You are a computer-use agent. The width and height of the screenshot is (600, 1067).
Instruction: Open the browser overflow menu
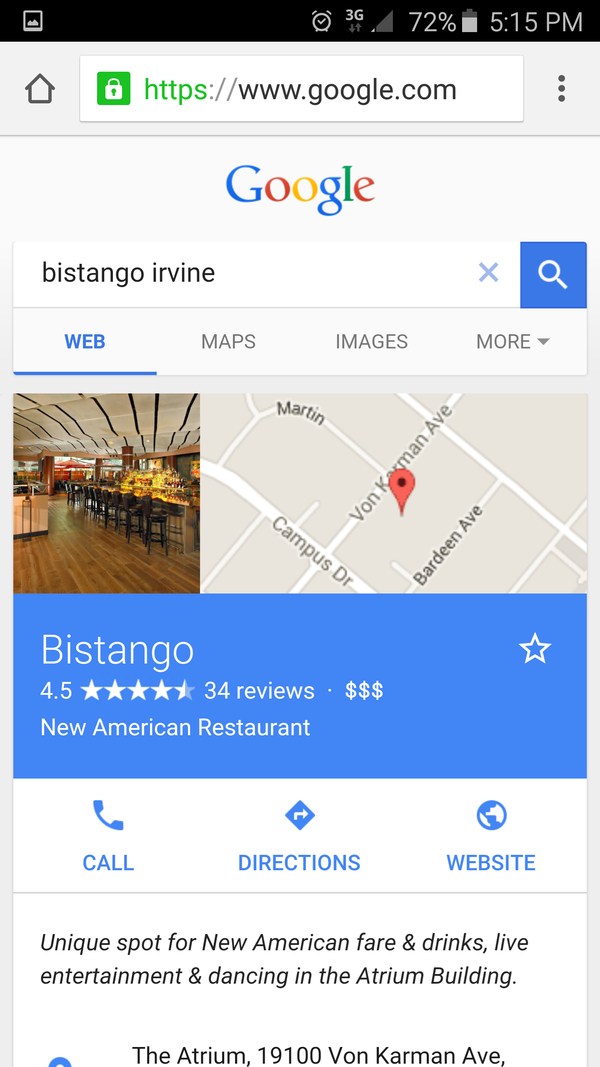point(562,89)
